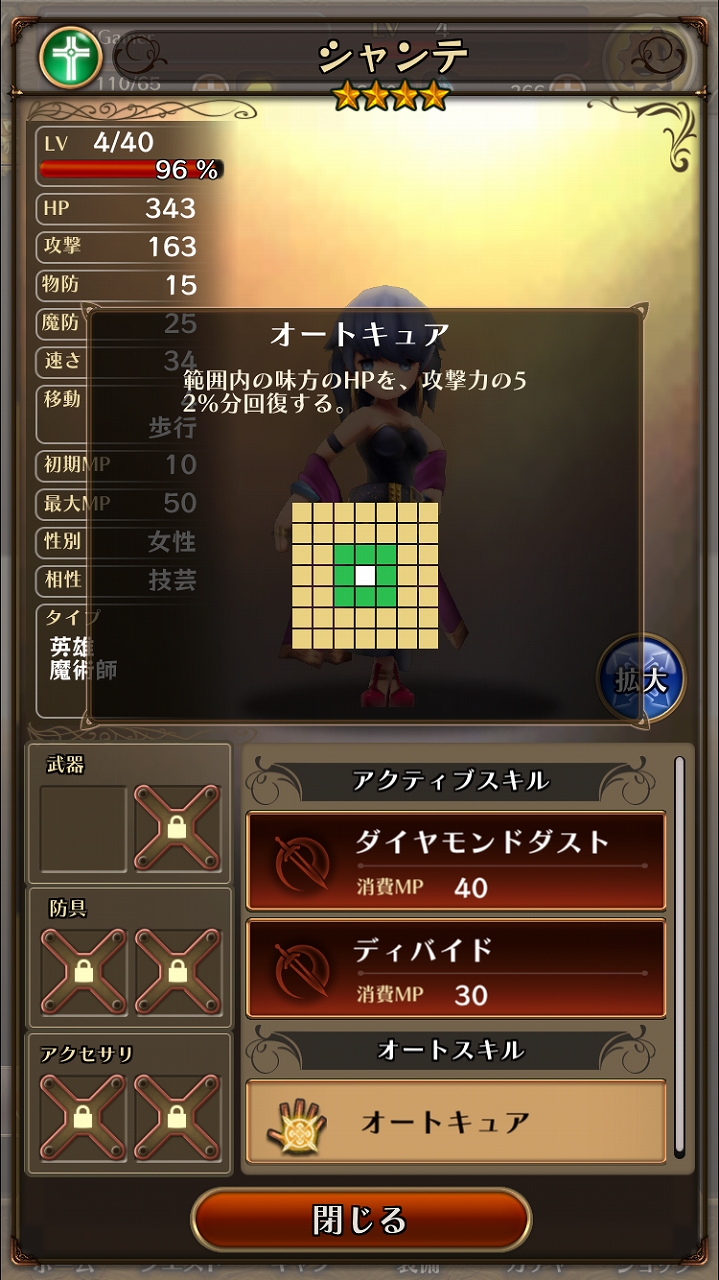719x1280 pixels.
Task: Select the オートキュア auto skill
Action: (x=456, y=1122)
